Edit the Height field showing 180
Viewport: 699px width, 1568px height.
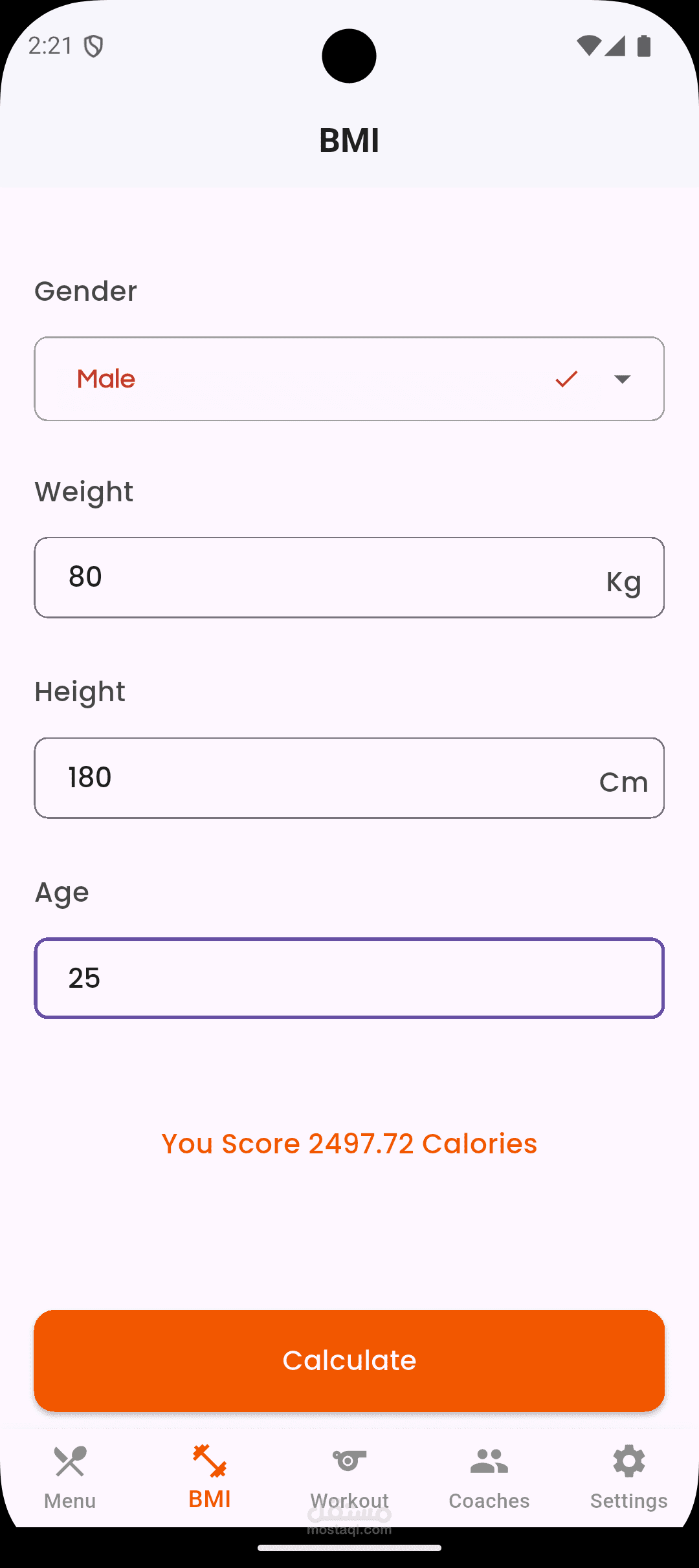tap(349, 778)
